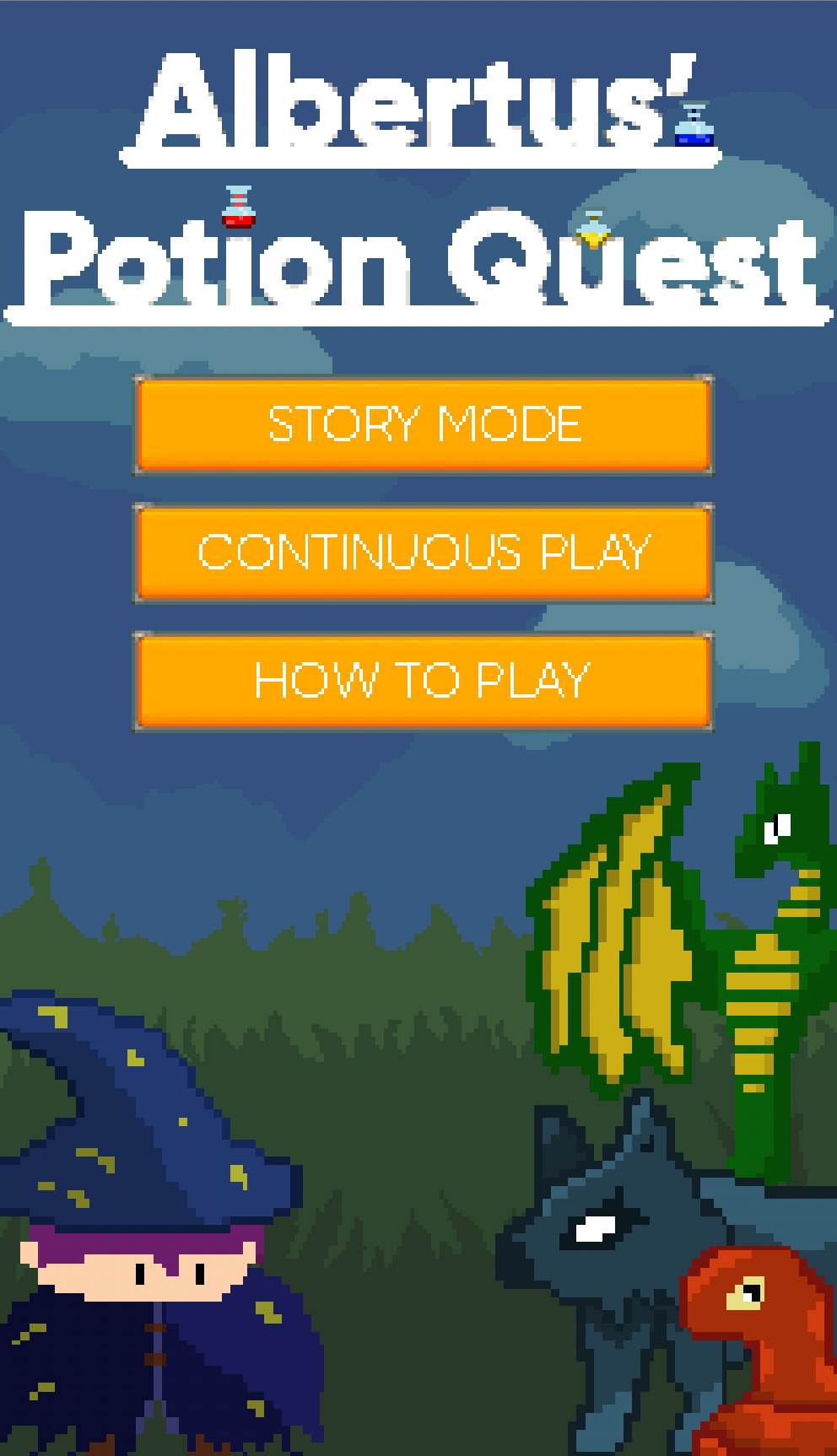Select Continuous Play mode
This screenshot has width=837, height=1456.
coord(424,553)
